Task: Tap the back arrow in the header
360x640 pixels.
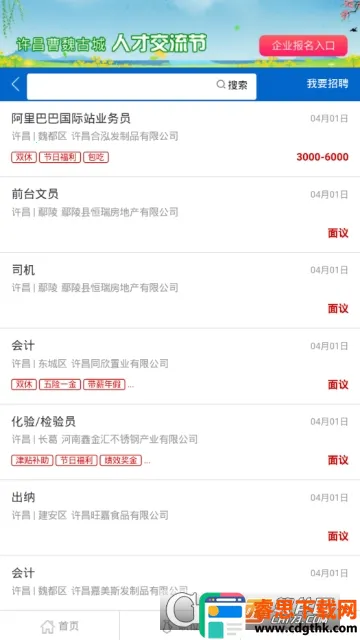Action: point(16,84)
